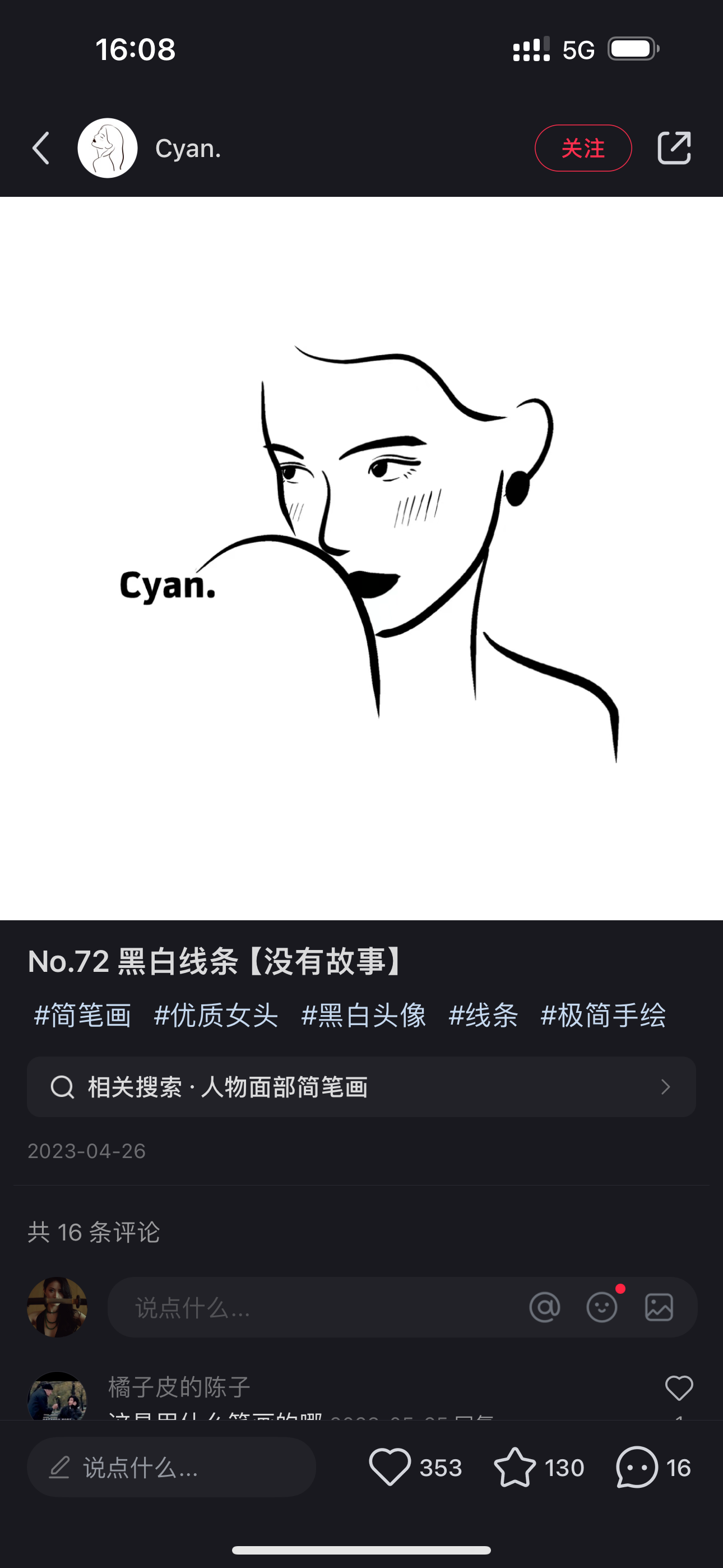Attach a picture to the comment
This screenshot has height=1568, width=723.
tap(659, 1307)
